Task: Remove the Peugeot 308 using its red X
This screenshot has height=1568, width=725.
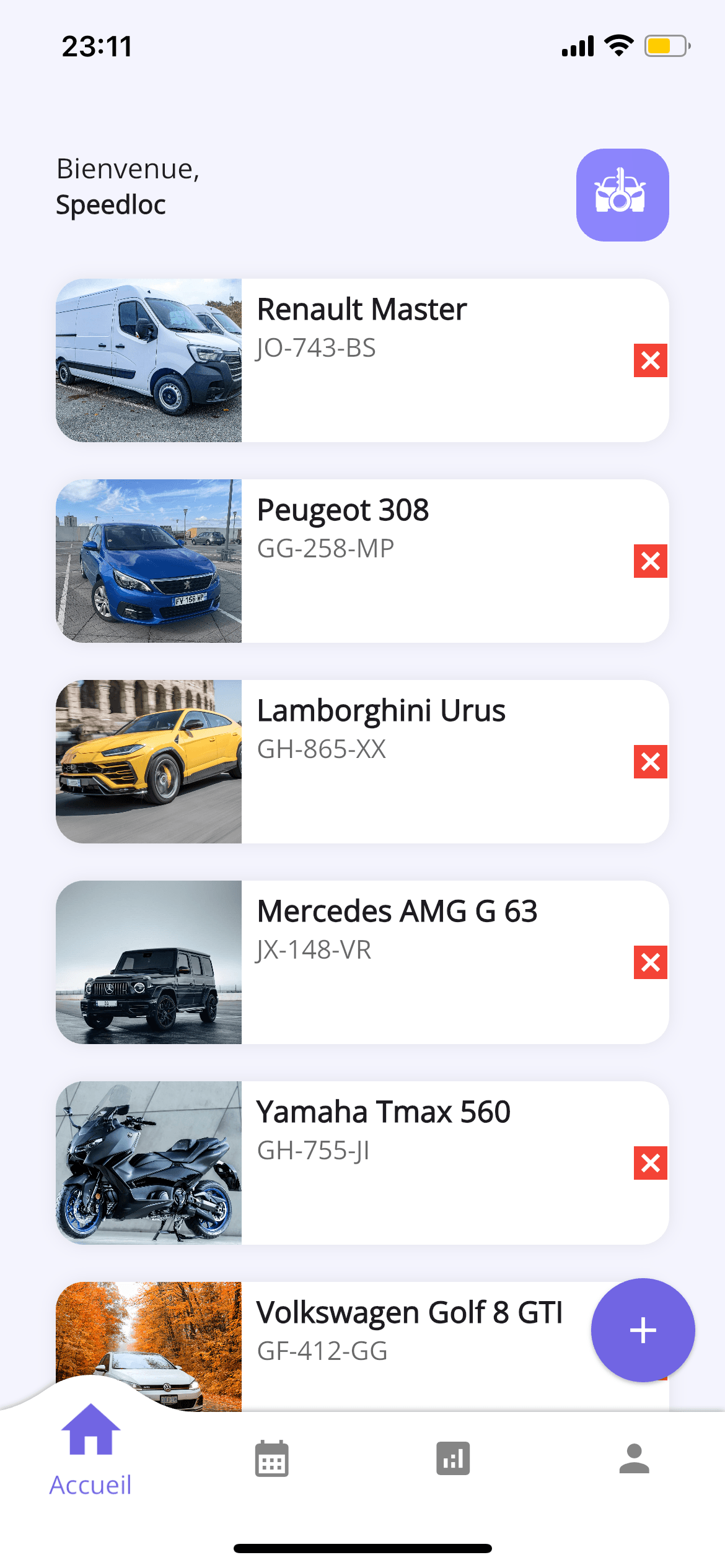Action: pyautogui.click(x=650, y=561)
